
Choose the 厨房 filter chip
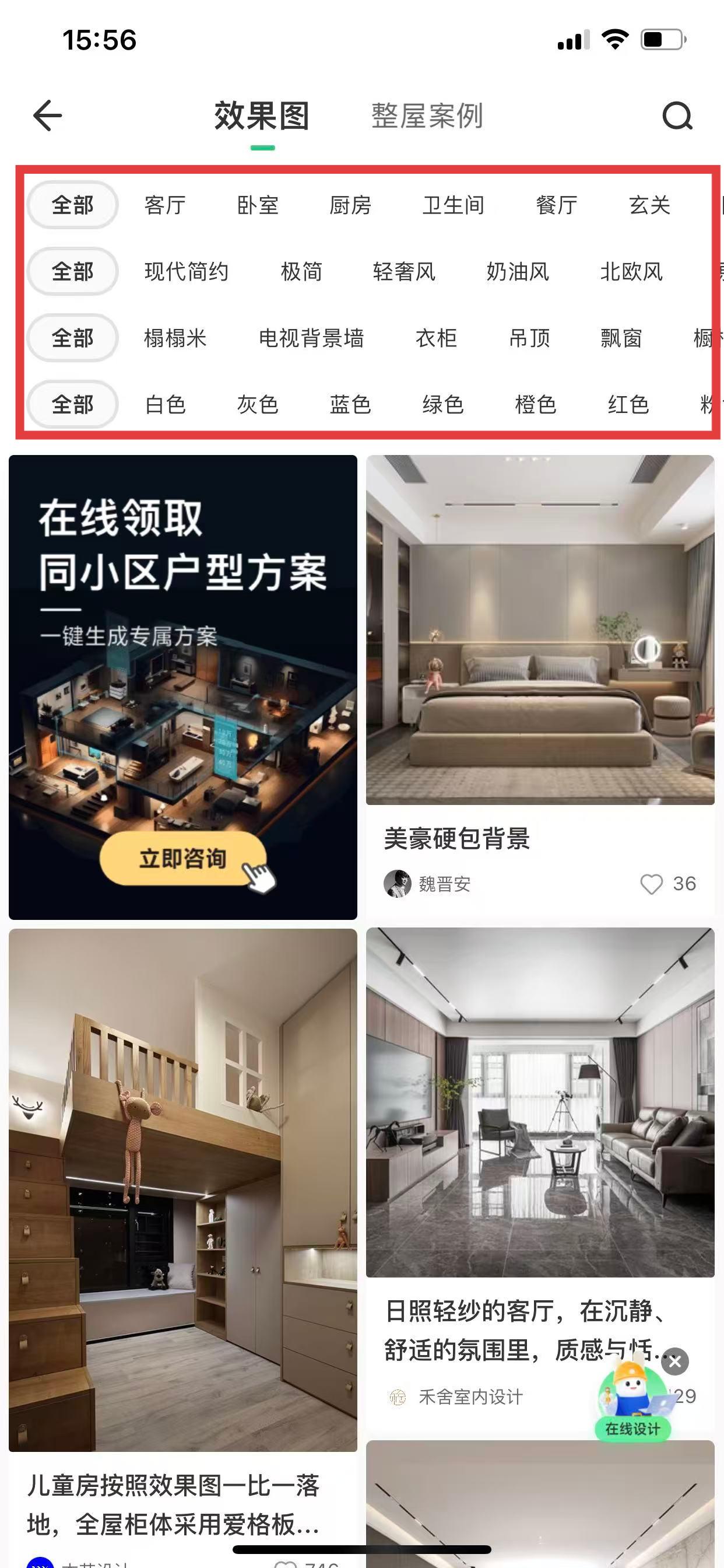click(x=350, y=205)
